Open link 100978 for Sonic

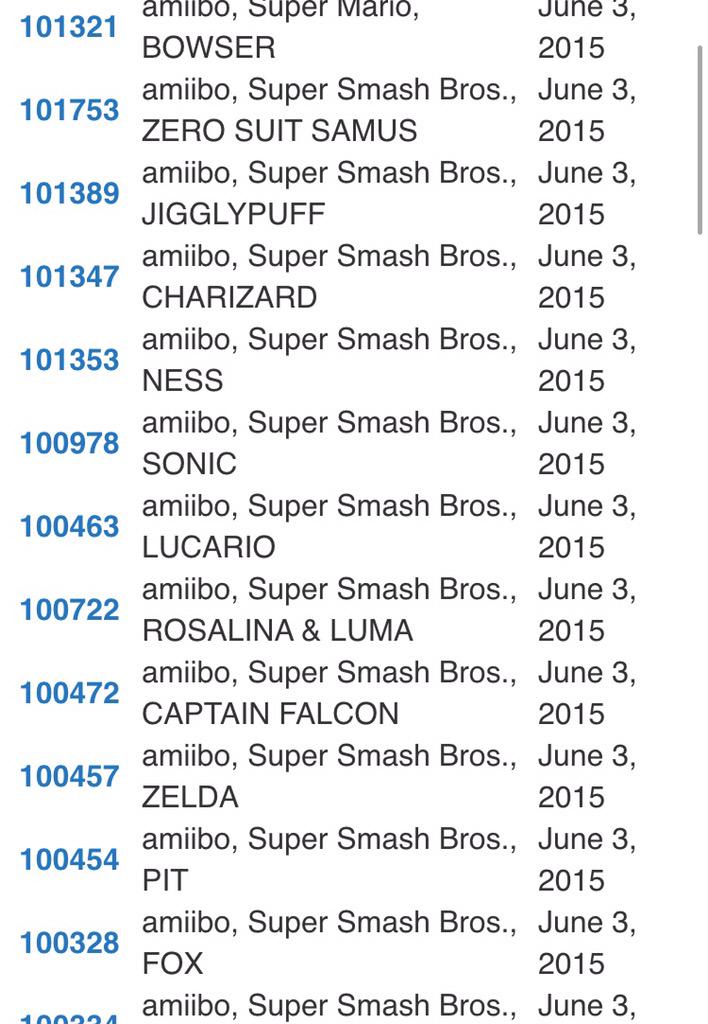coord(69,443)
